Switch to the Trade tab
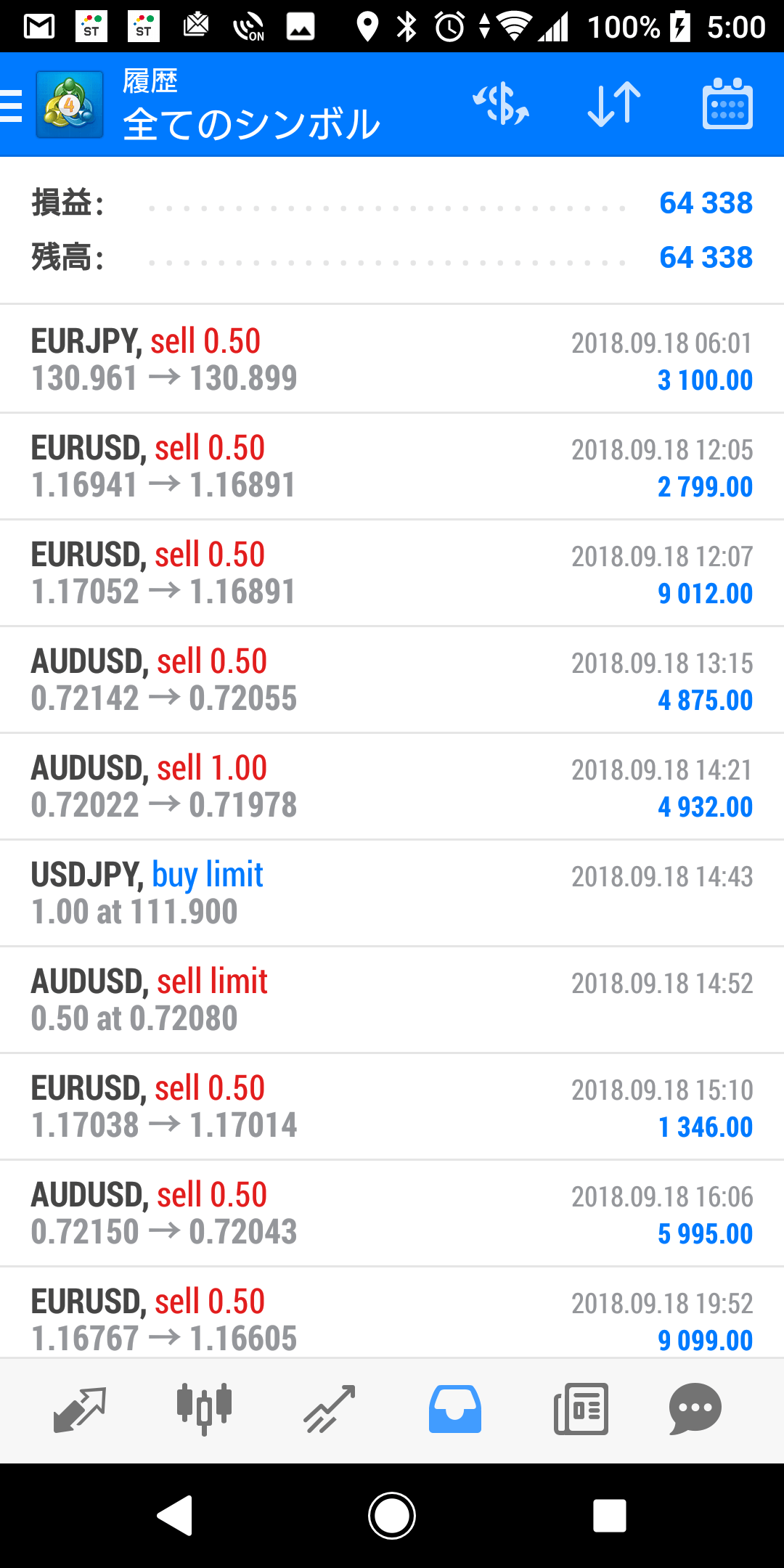The height and width of the screenshot is (1568, 784). coord(329,1409)
